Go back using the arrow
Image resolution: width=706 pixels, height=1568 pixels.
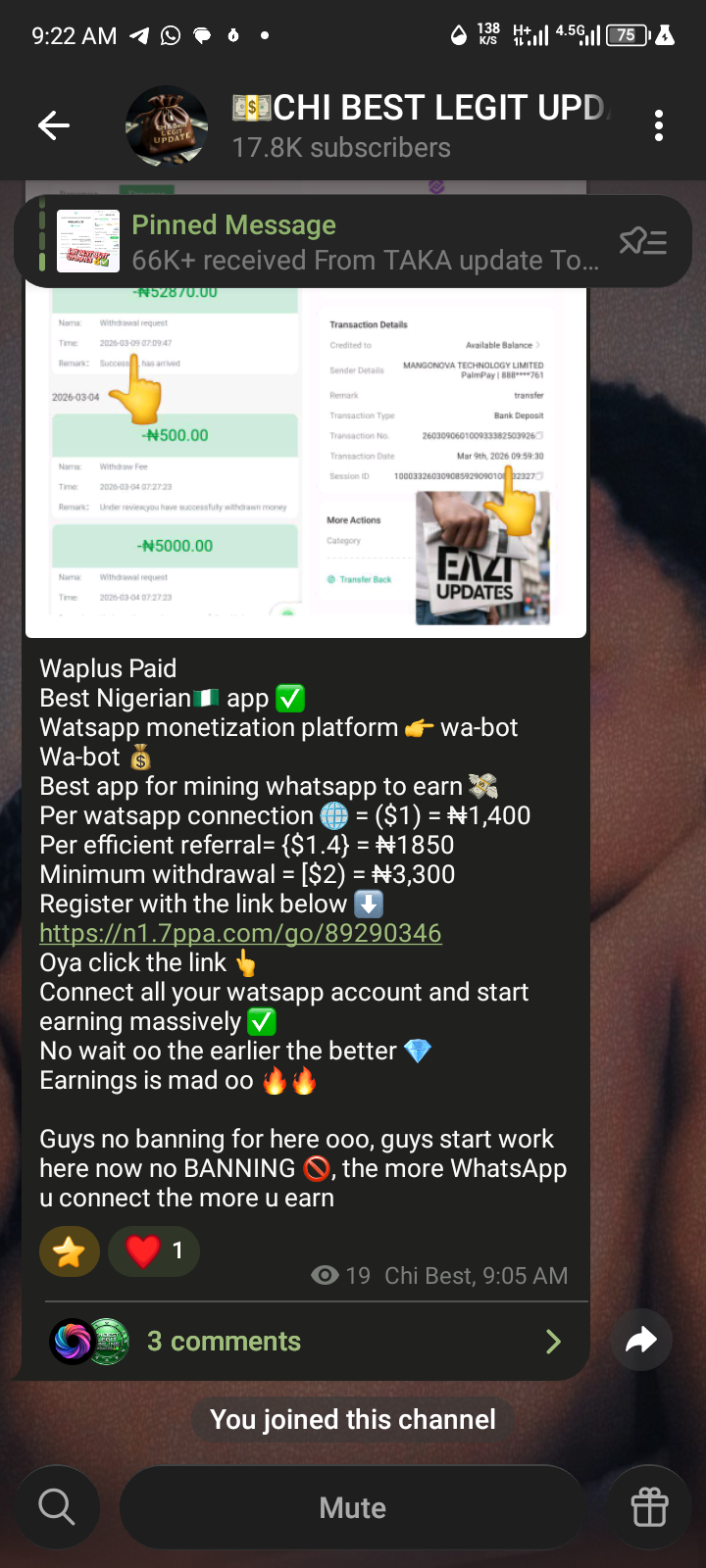point(54,125)
